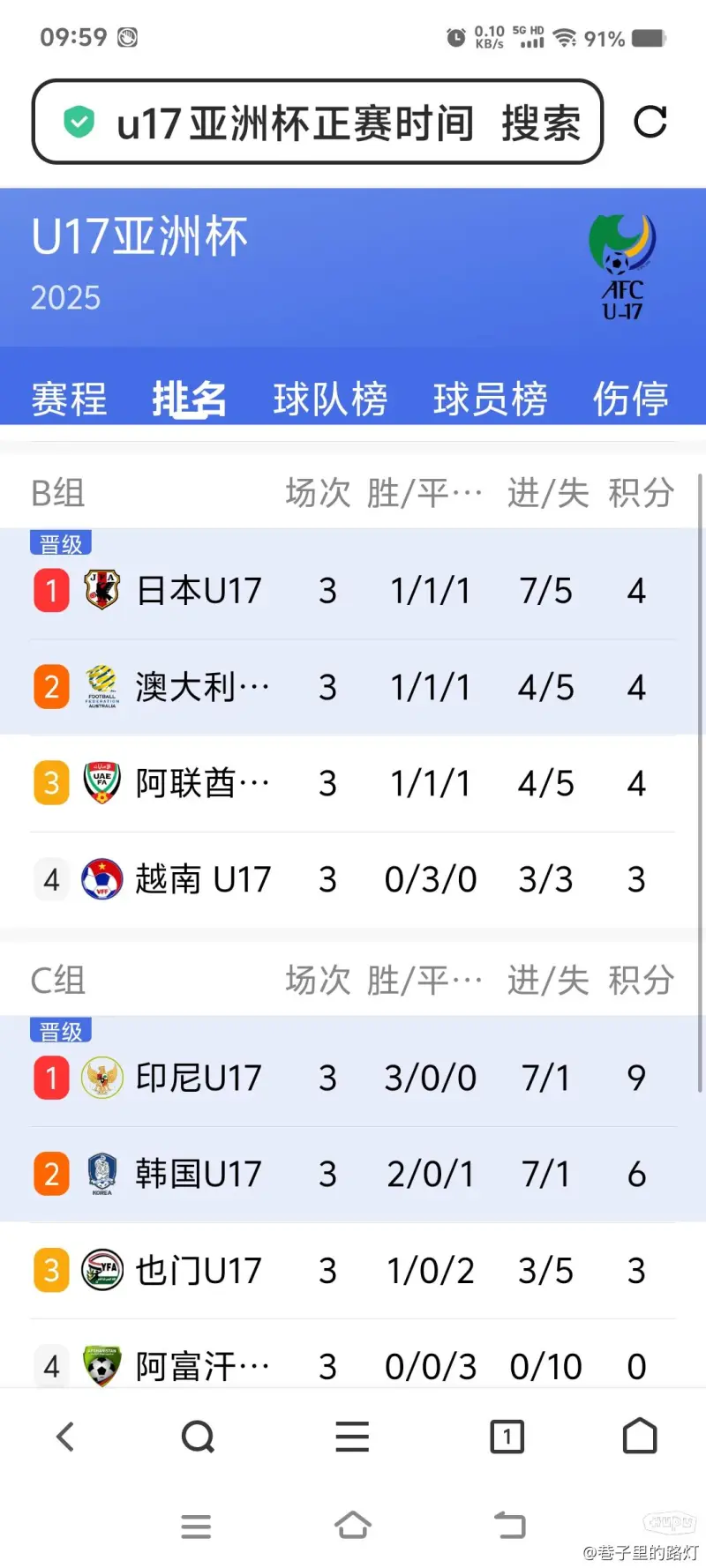Tap the home icon in the navigation bar
The width and height of the screenshot is (706, 1568).
tap(640, 1436)
